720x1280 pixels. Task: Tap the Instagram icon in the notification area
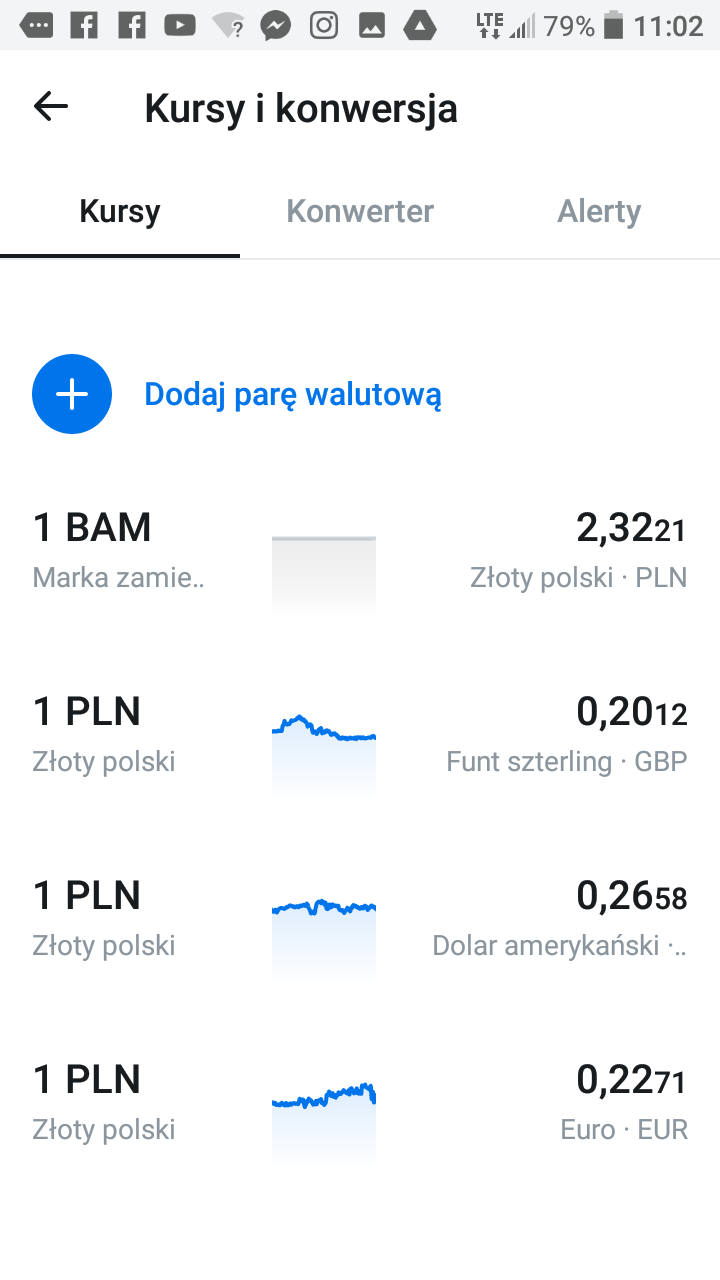point(323,25)
